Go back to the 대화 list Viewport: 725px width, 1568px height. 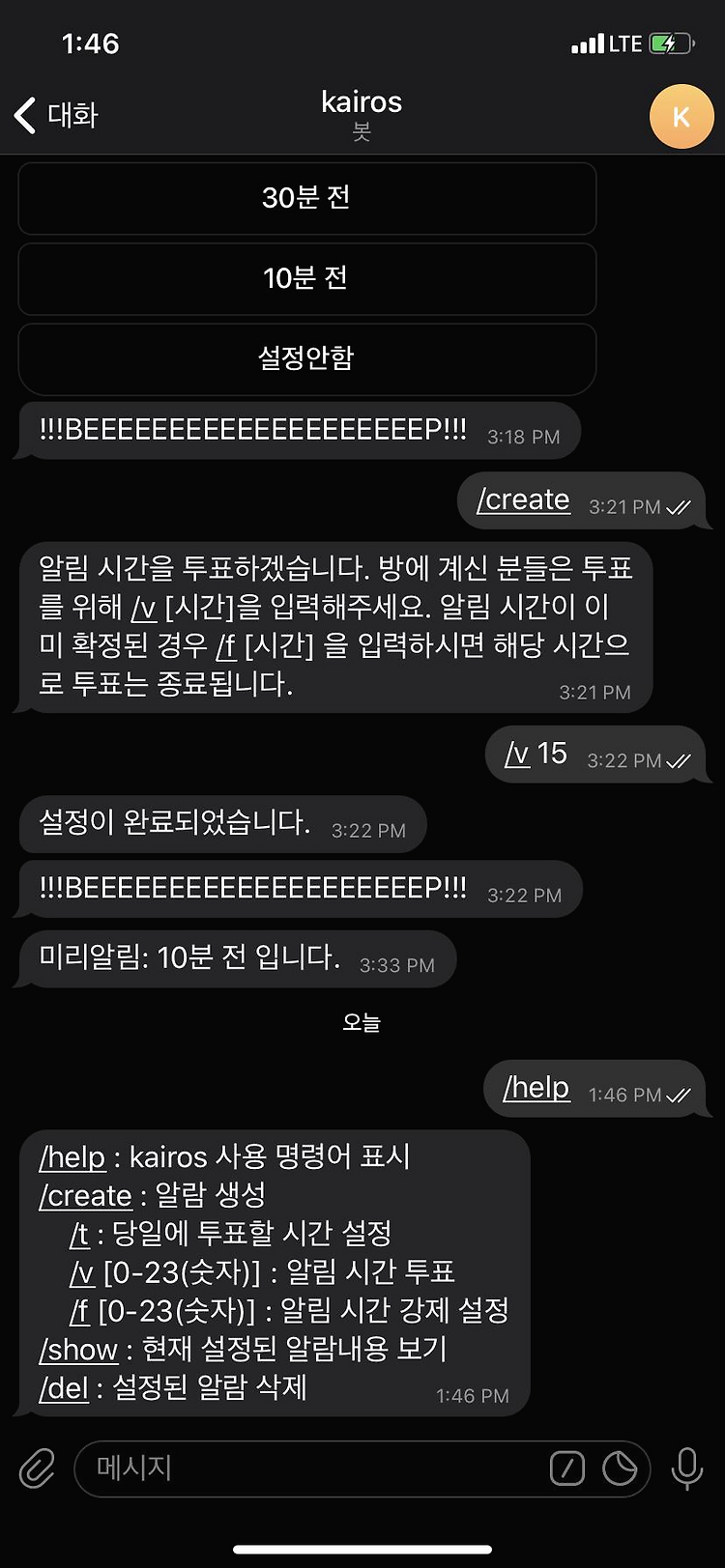tap(56, 115)
